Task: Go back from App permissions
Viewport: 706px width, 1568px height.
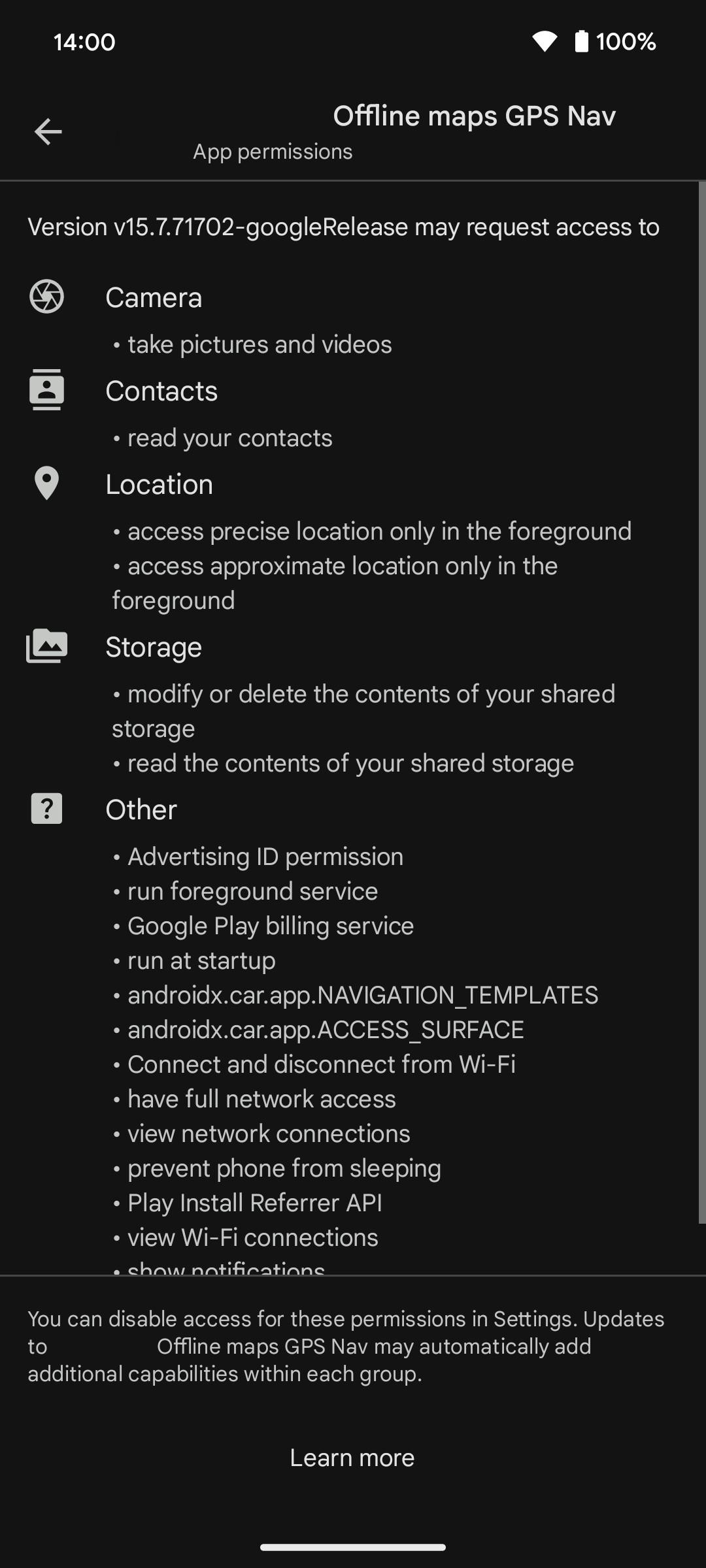Action: pos(48,132)
